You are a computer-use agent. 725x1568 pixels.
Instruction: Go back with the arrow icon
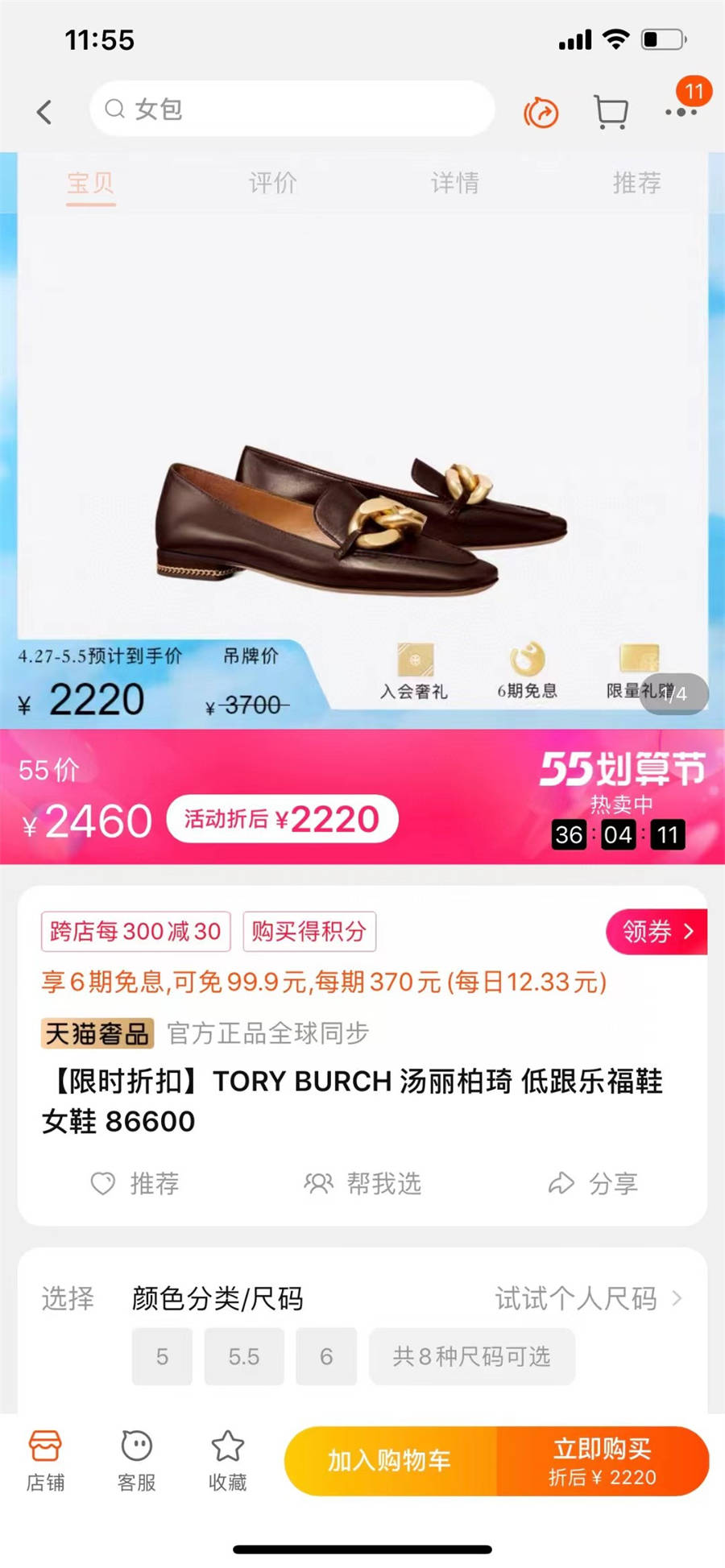click(44, 111)
